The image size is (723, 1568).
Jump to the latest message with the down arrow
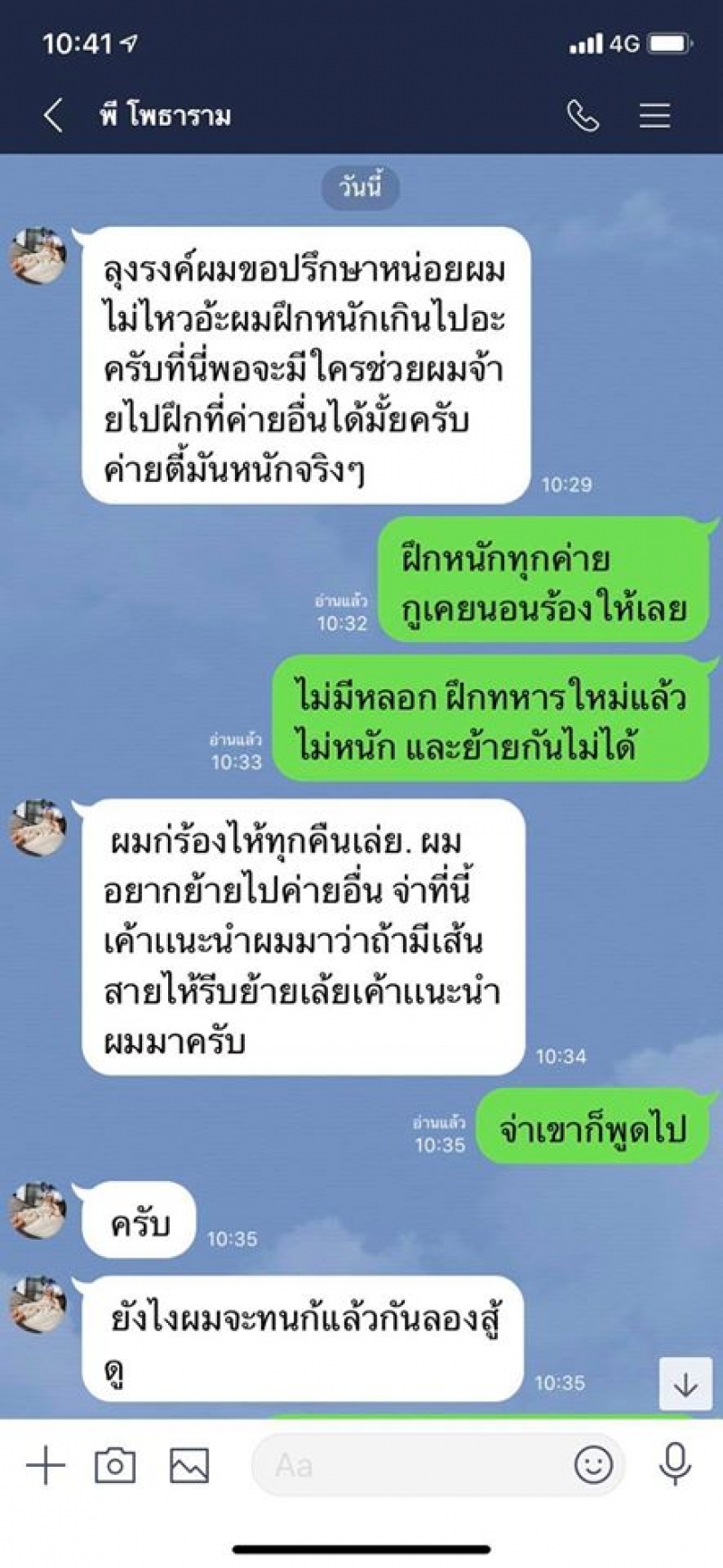tap(685, 1384)
